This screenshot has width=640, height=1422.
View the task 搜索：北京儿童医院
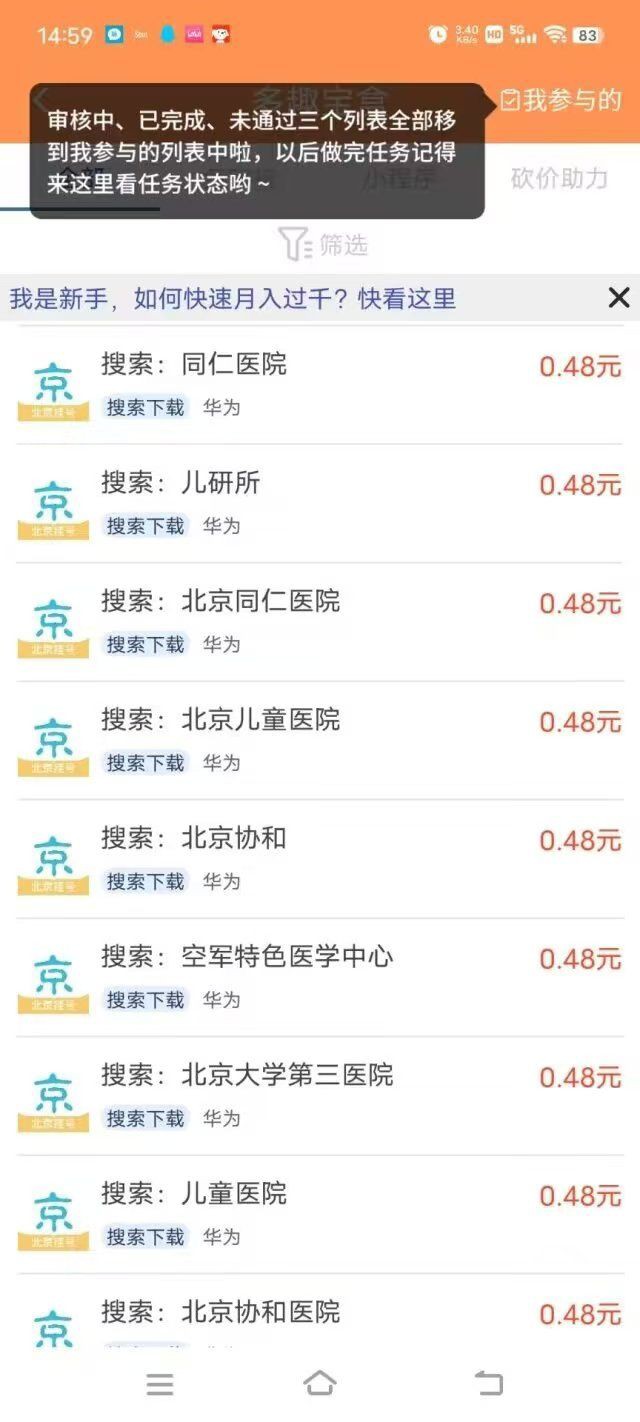pos(320,740)
